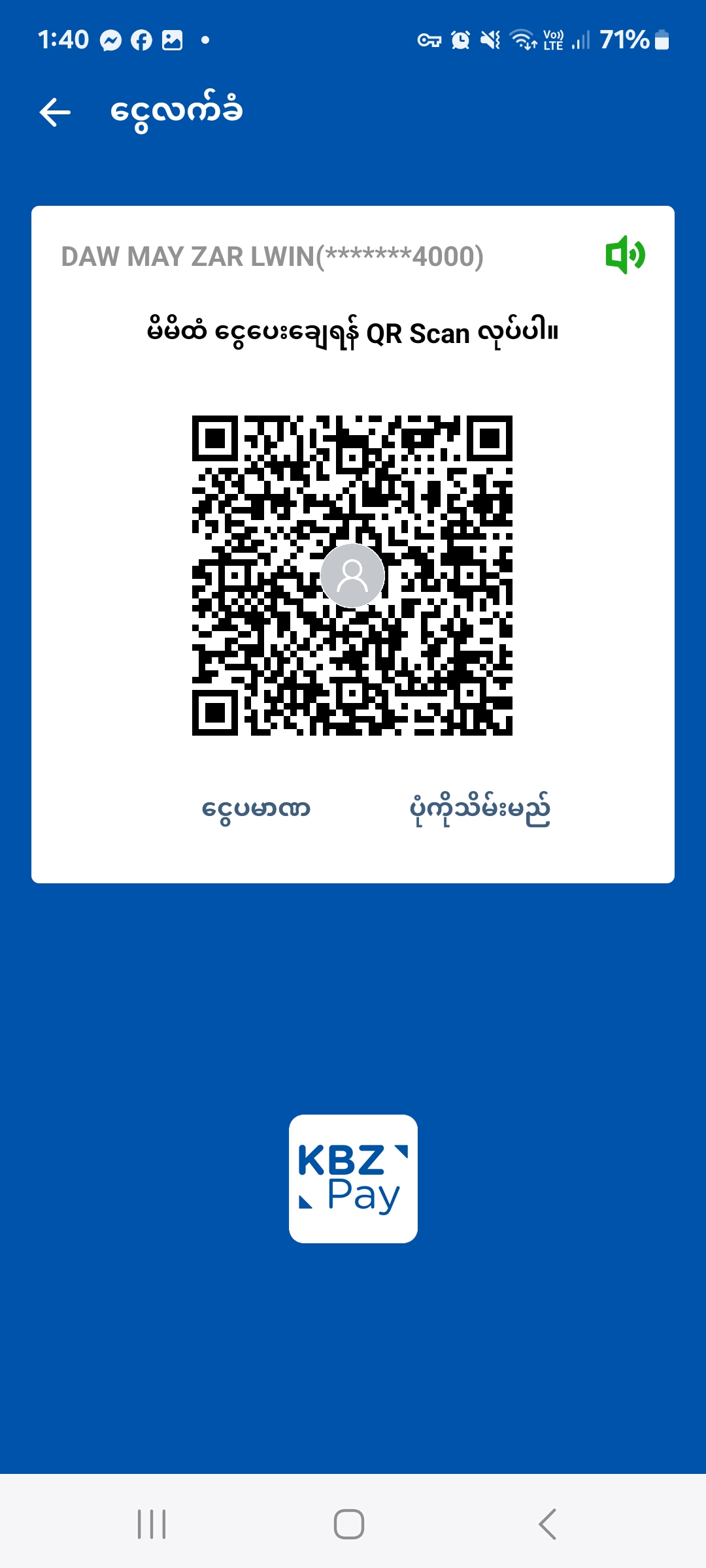Set the amount with ငွေပမာဏ

(256, 809)
